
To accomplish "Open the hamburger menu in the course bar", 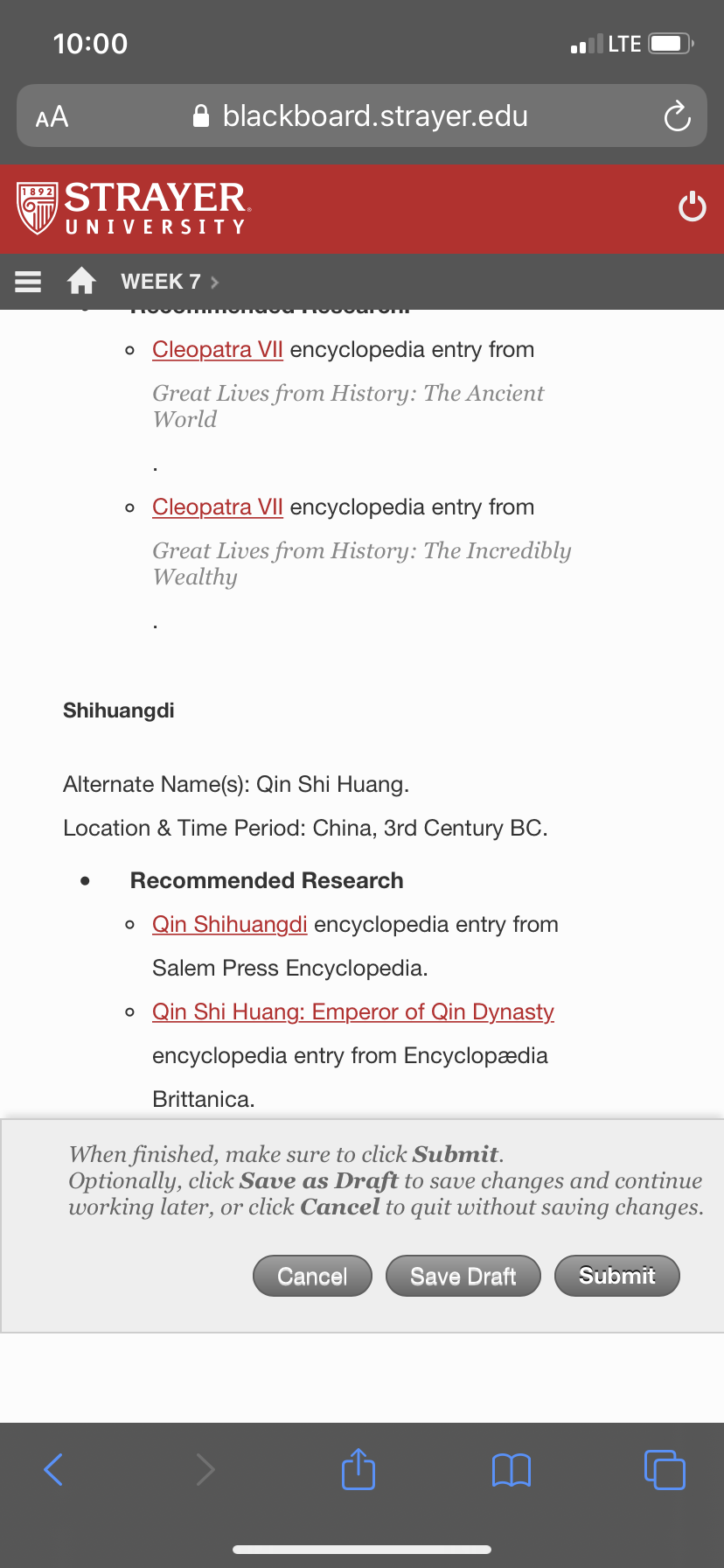I will pos(28,282).
